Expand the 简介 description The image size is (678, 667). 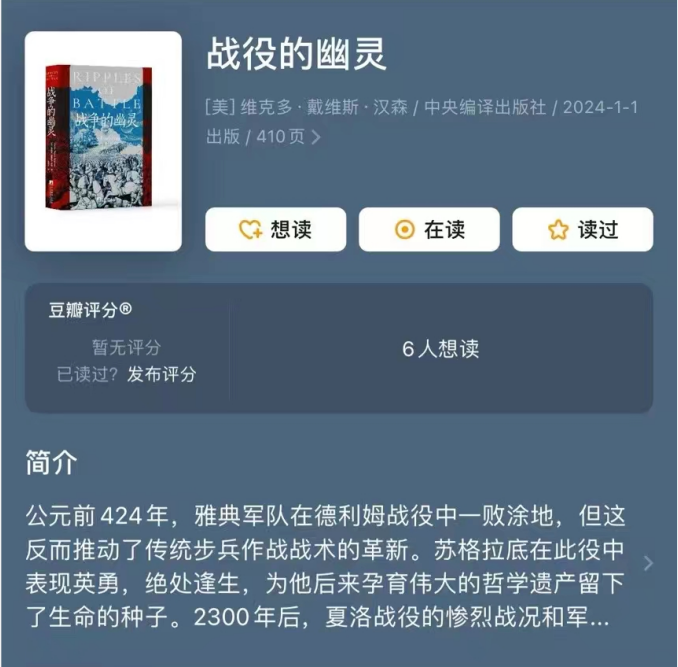(647, 563)
